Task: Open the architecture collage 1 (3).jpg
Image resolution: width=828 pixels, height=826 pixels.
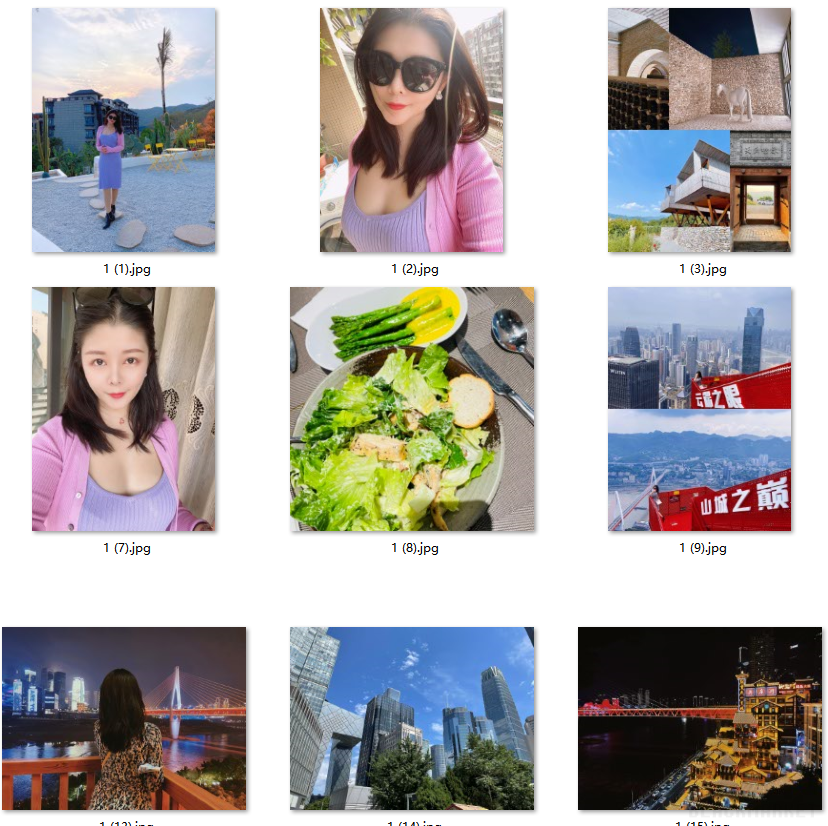Action: 699,130
